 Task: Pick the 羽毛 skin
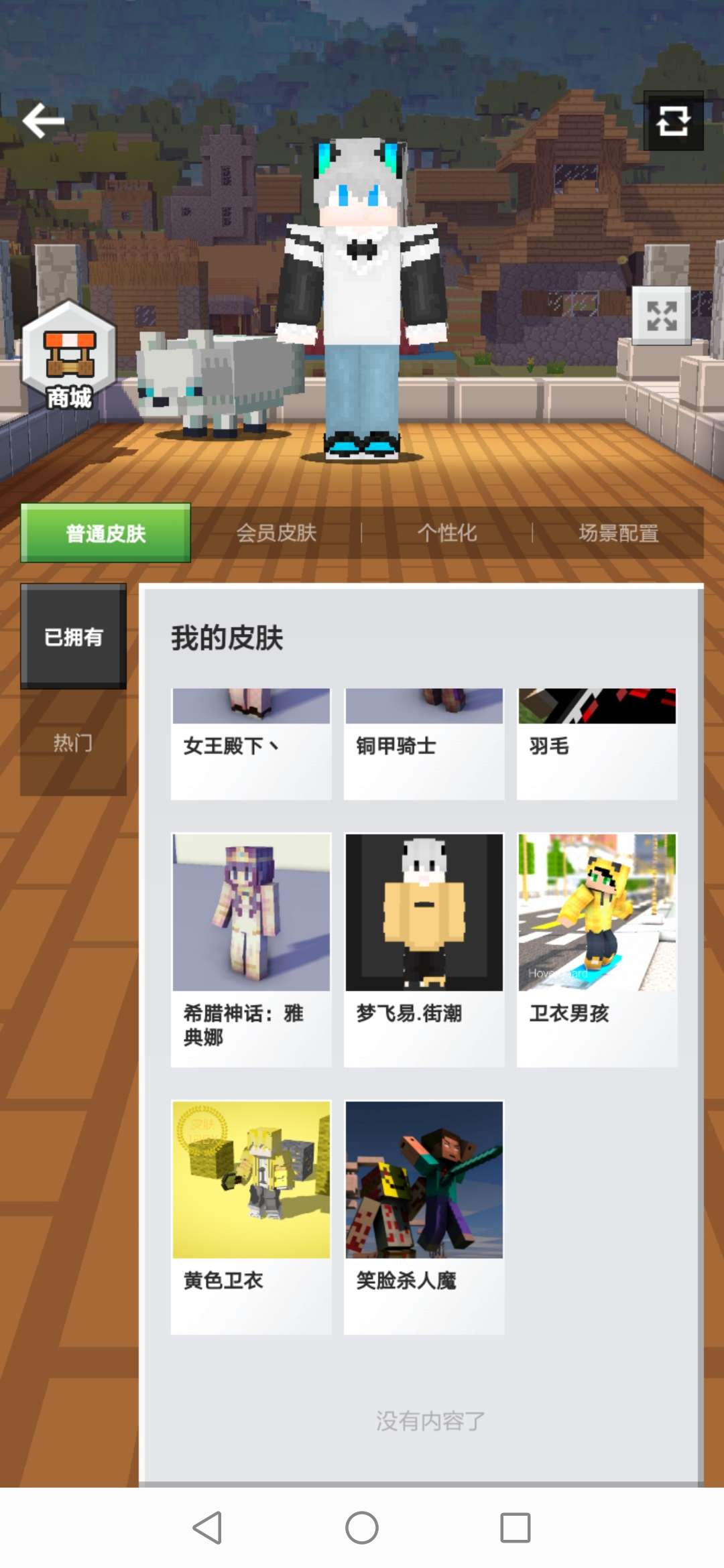pos(597,742)
